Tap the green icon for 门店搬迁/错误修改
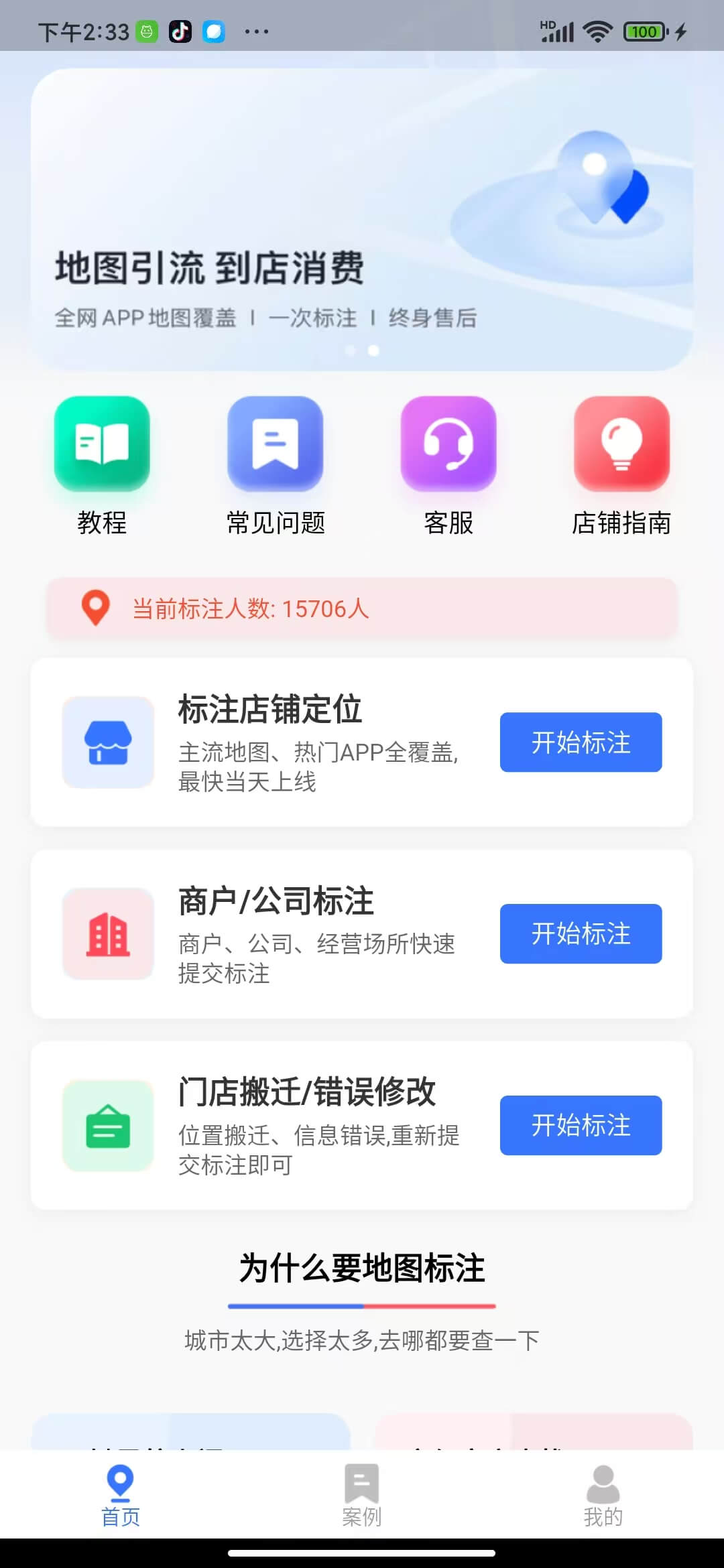 [x=108, y=1126]
